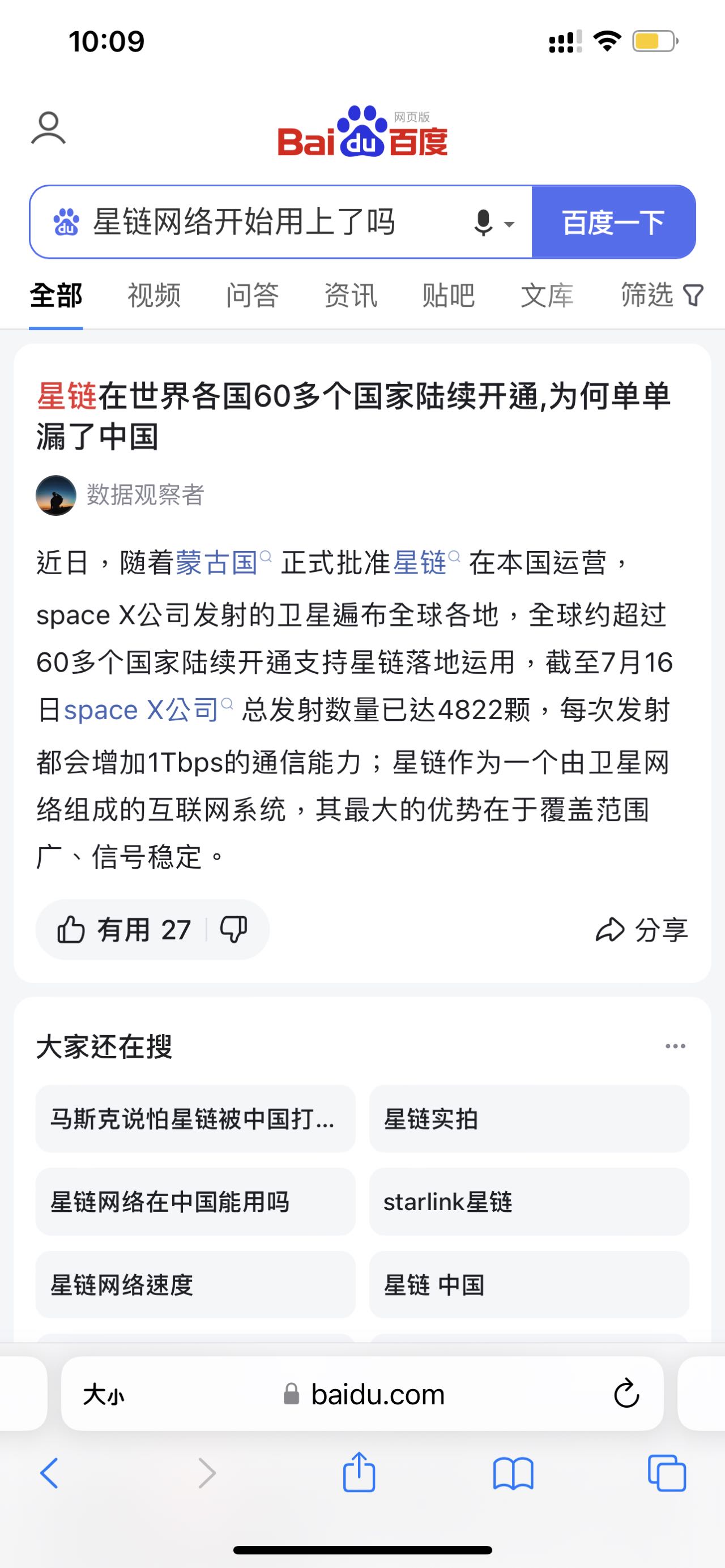Switch to the 视频 tab
This screenshot has width=725, height=1568.
click(153, 294)
